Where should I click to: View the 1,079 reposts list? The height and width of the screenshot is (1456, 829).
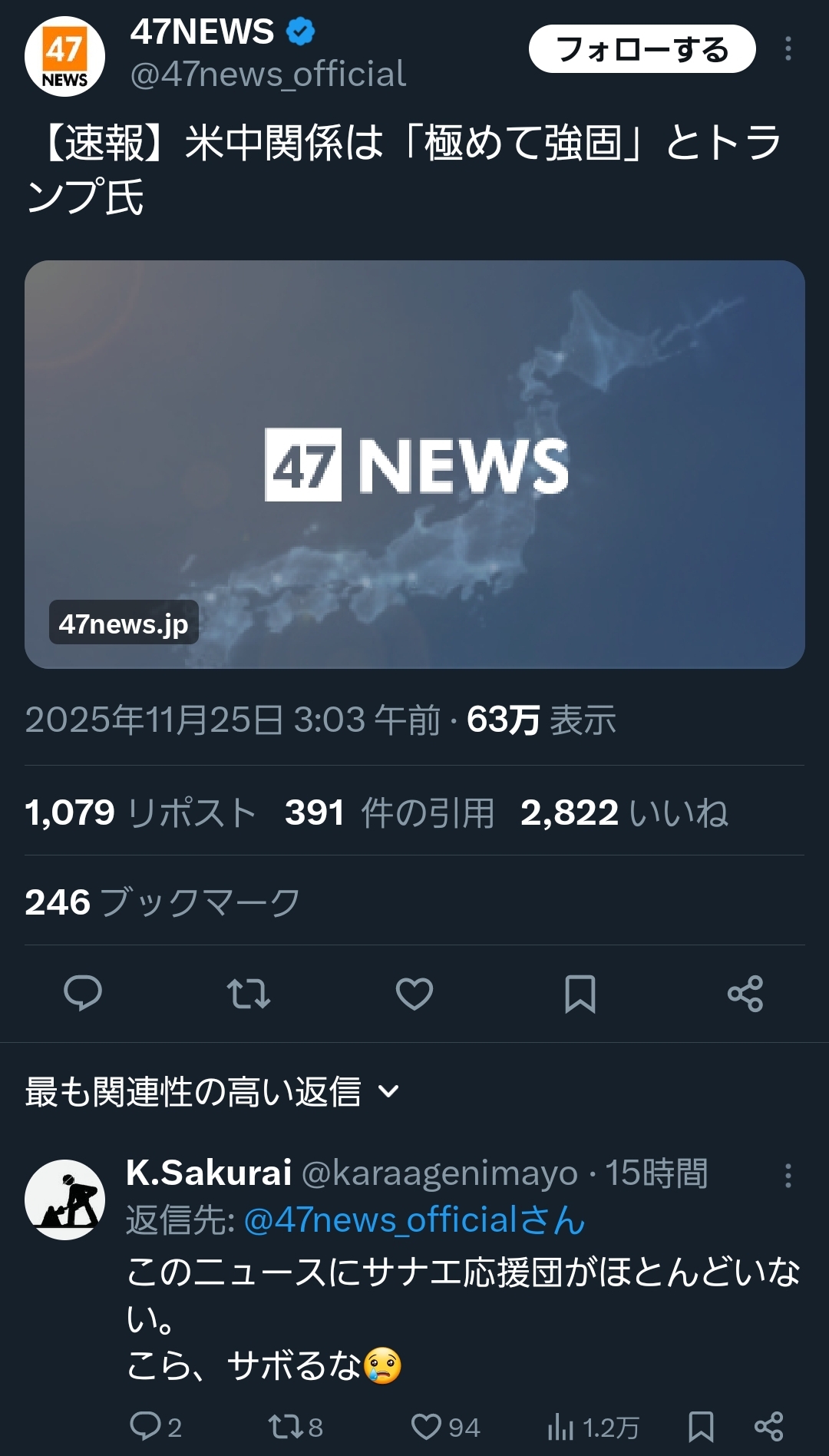click(x=140, y=812)
